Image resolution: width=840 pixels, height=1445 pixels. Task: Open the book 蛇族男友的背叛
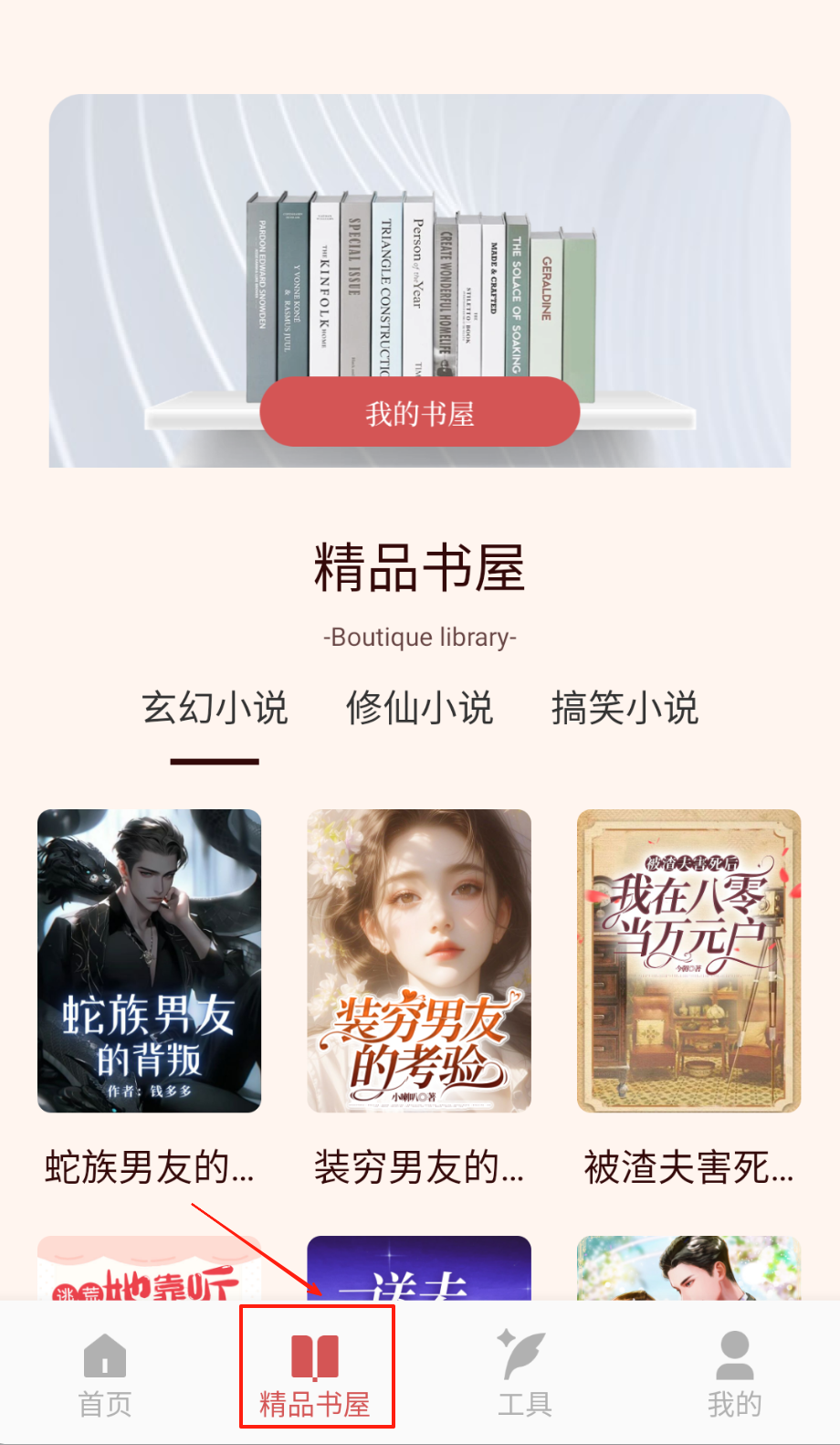149,961
